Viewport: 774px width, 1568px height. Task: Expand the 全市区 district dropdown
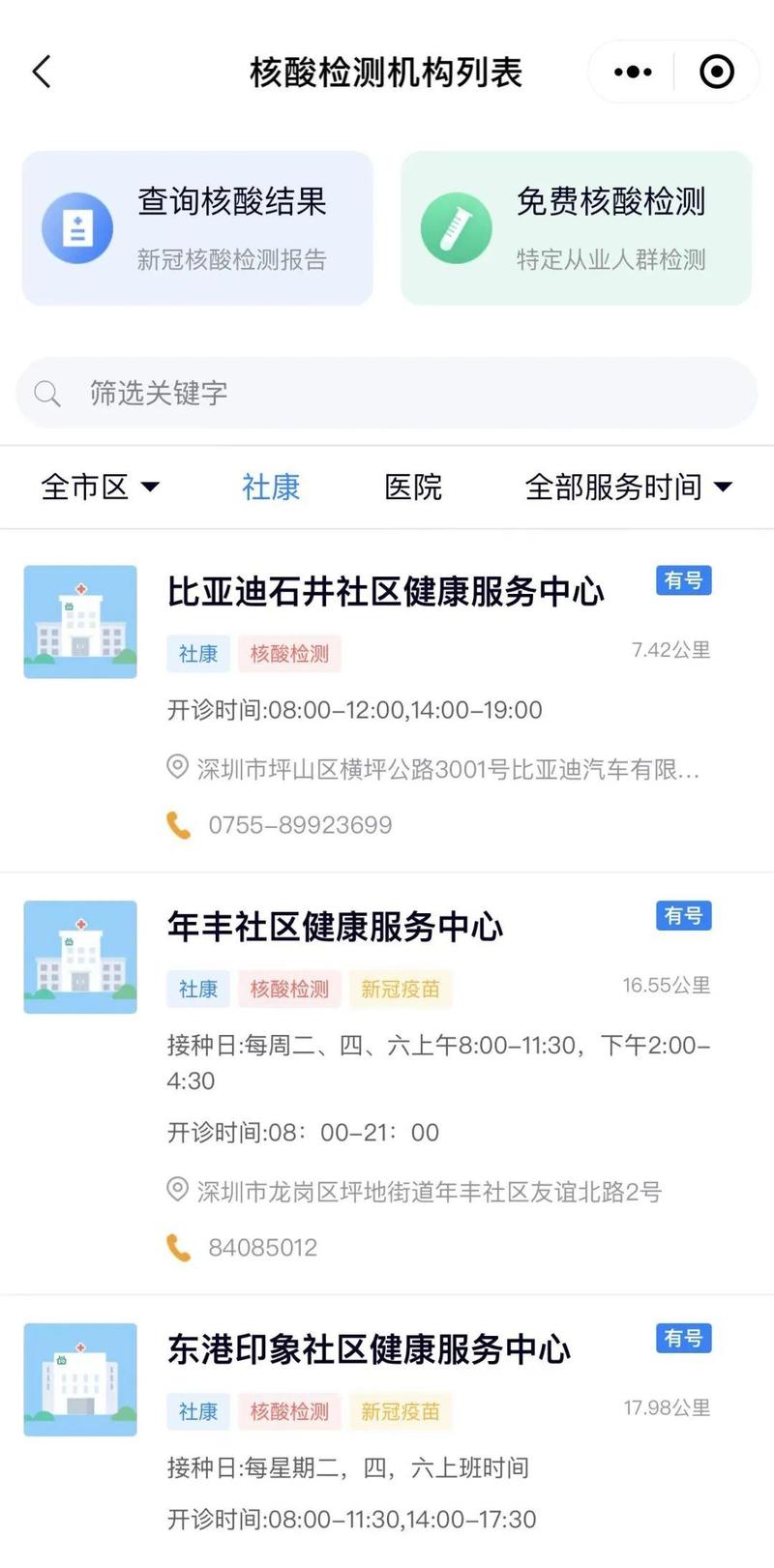click(100, 487)
